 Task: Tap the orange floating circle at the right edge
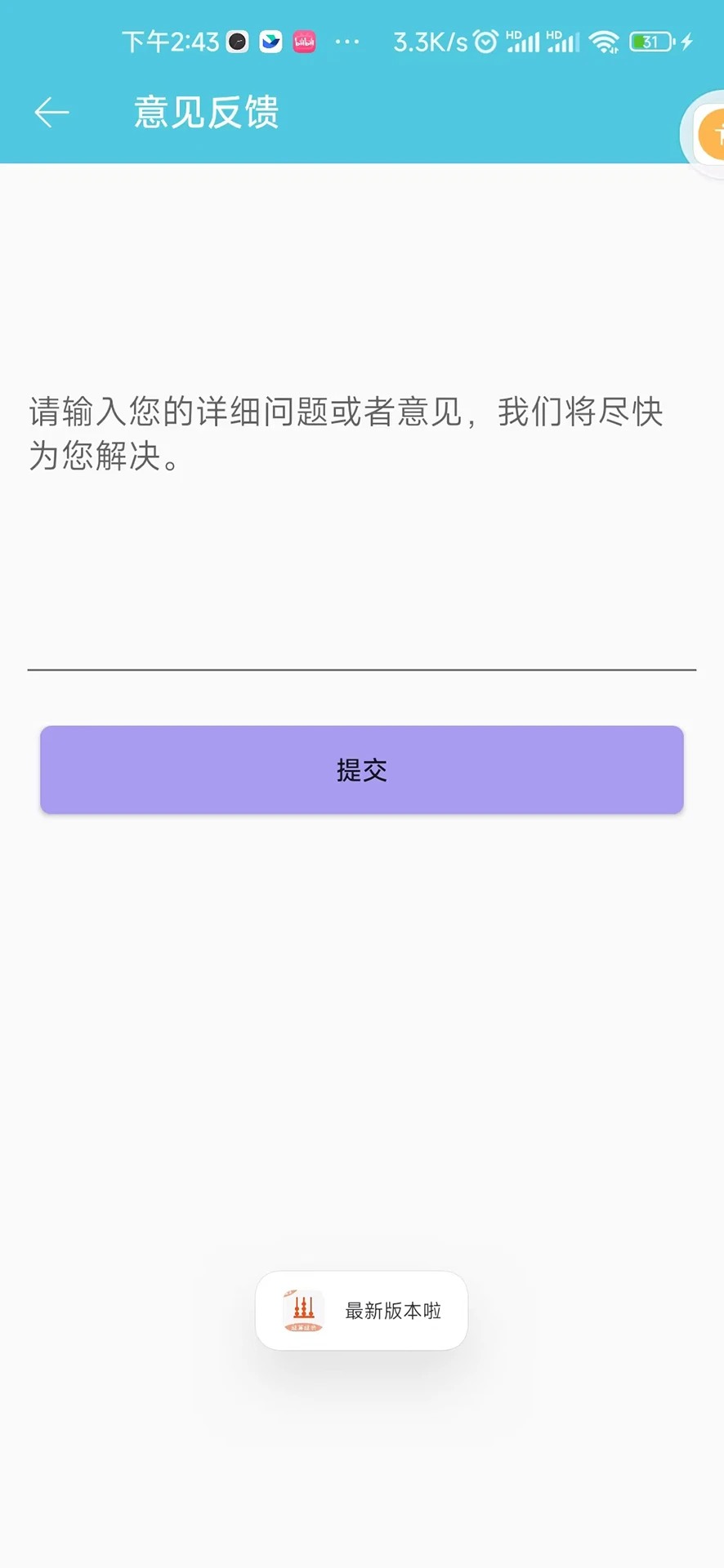point(713,133)
